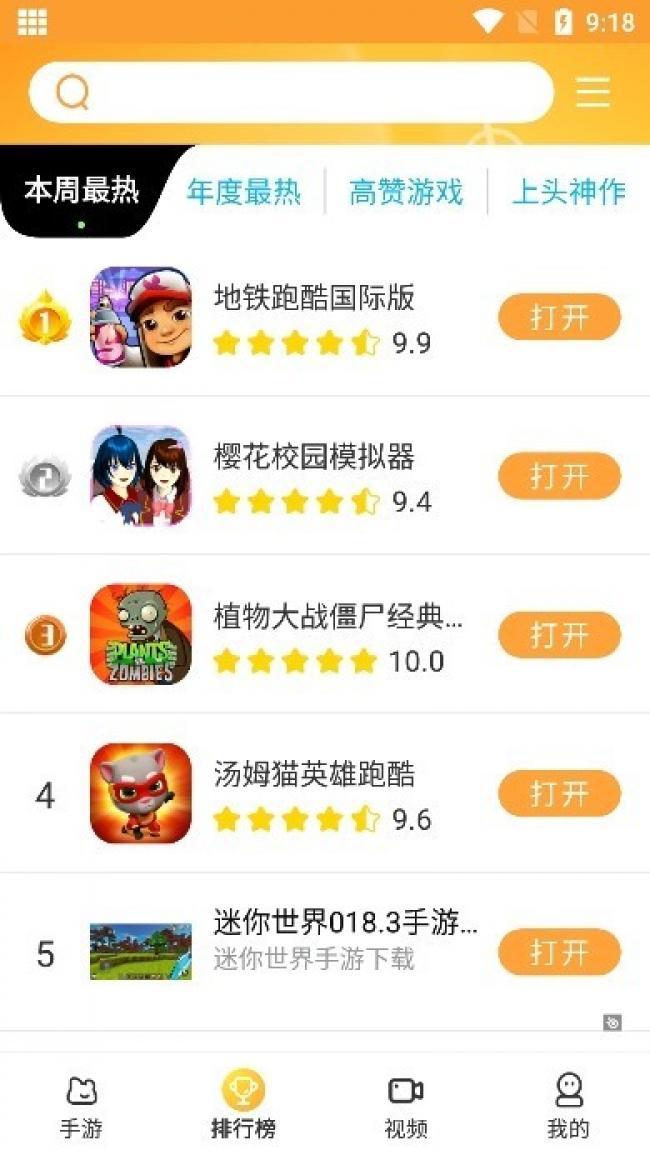Tap the search field at the top

290,93
